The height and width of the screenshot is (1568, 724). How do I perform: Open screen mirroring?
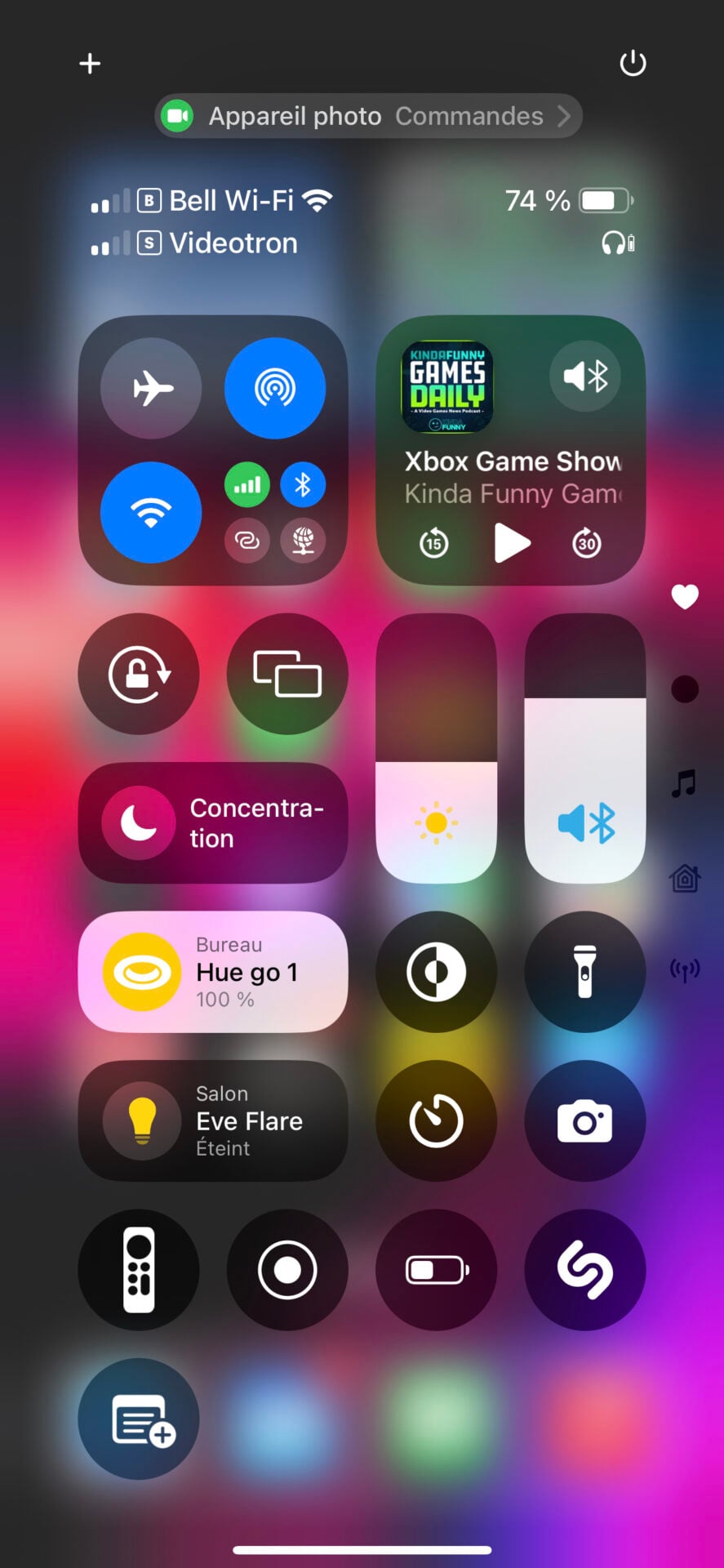click(x=287, y=674)
